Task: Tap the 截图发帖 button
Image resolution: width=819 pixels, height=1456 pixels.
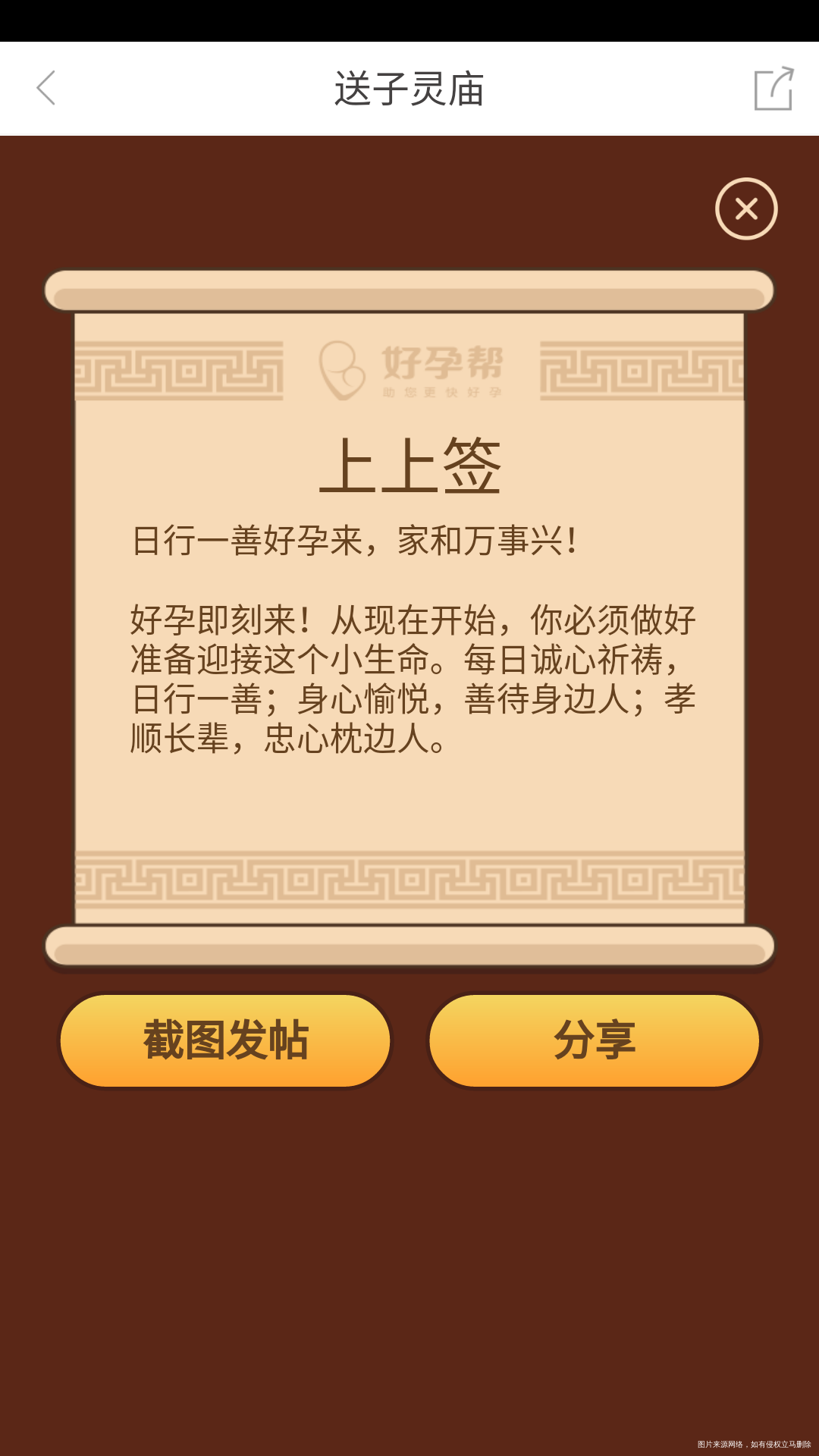Action: click(225, 1040)
